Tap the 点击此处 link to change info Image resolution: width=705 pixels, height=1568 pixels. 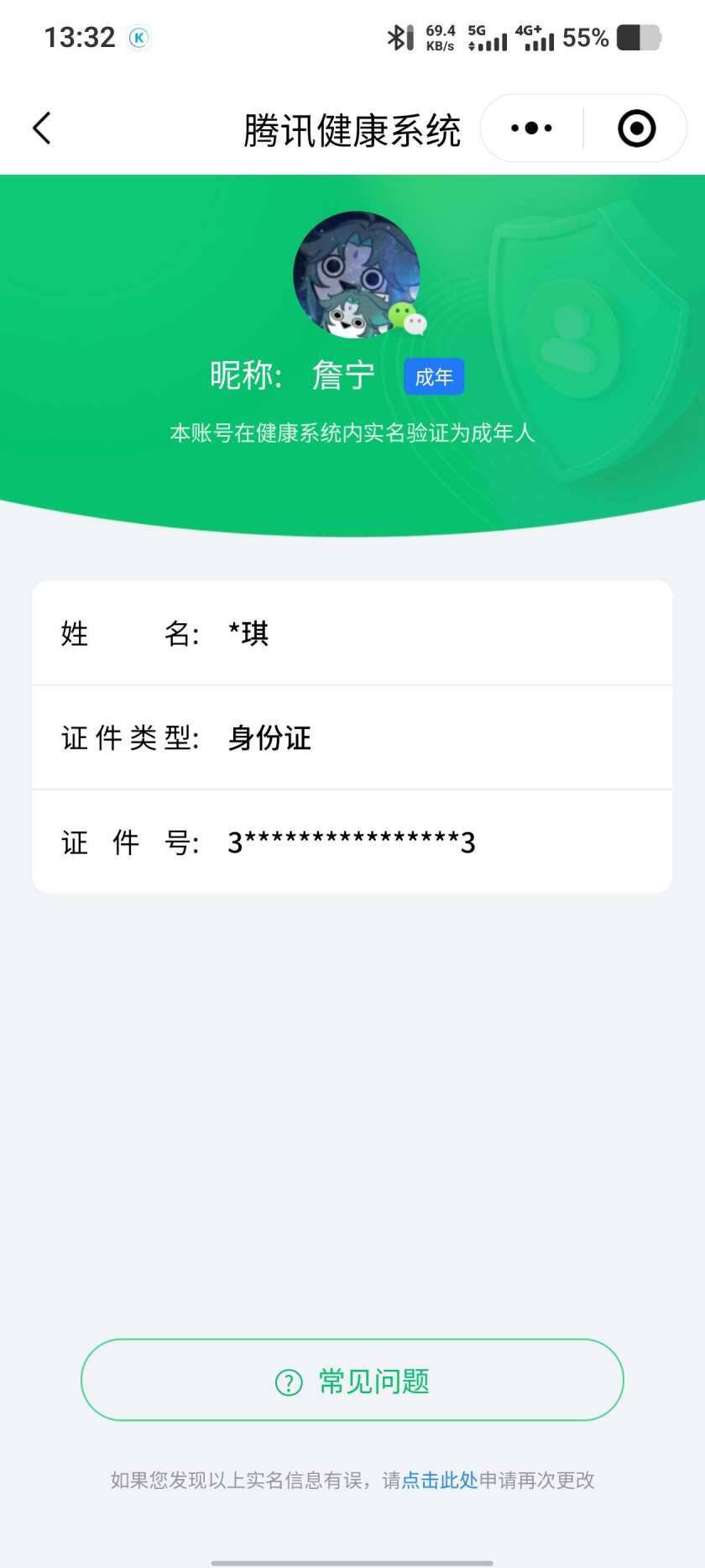pyautogui.click(x=440, y=1481)
